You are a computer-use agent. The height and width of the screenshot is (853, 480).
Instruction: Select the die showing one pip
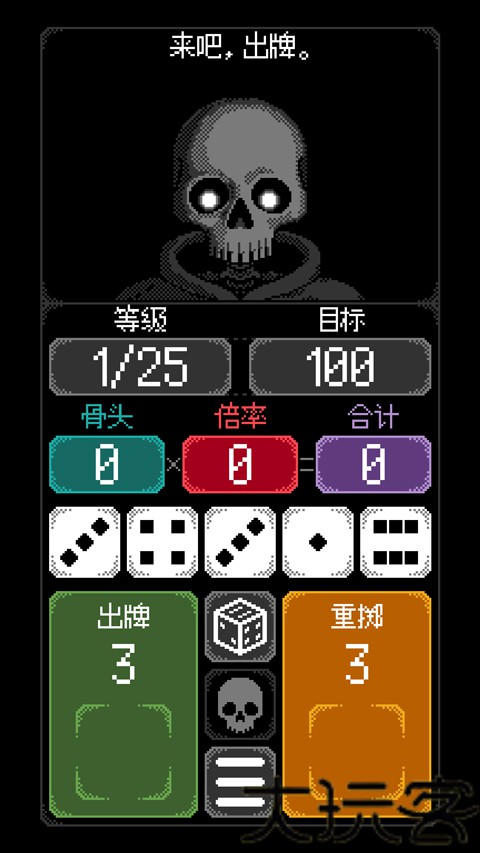coord(318,542)
